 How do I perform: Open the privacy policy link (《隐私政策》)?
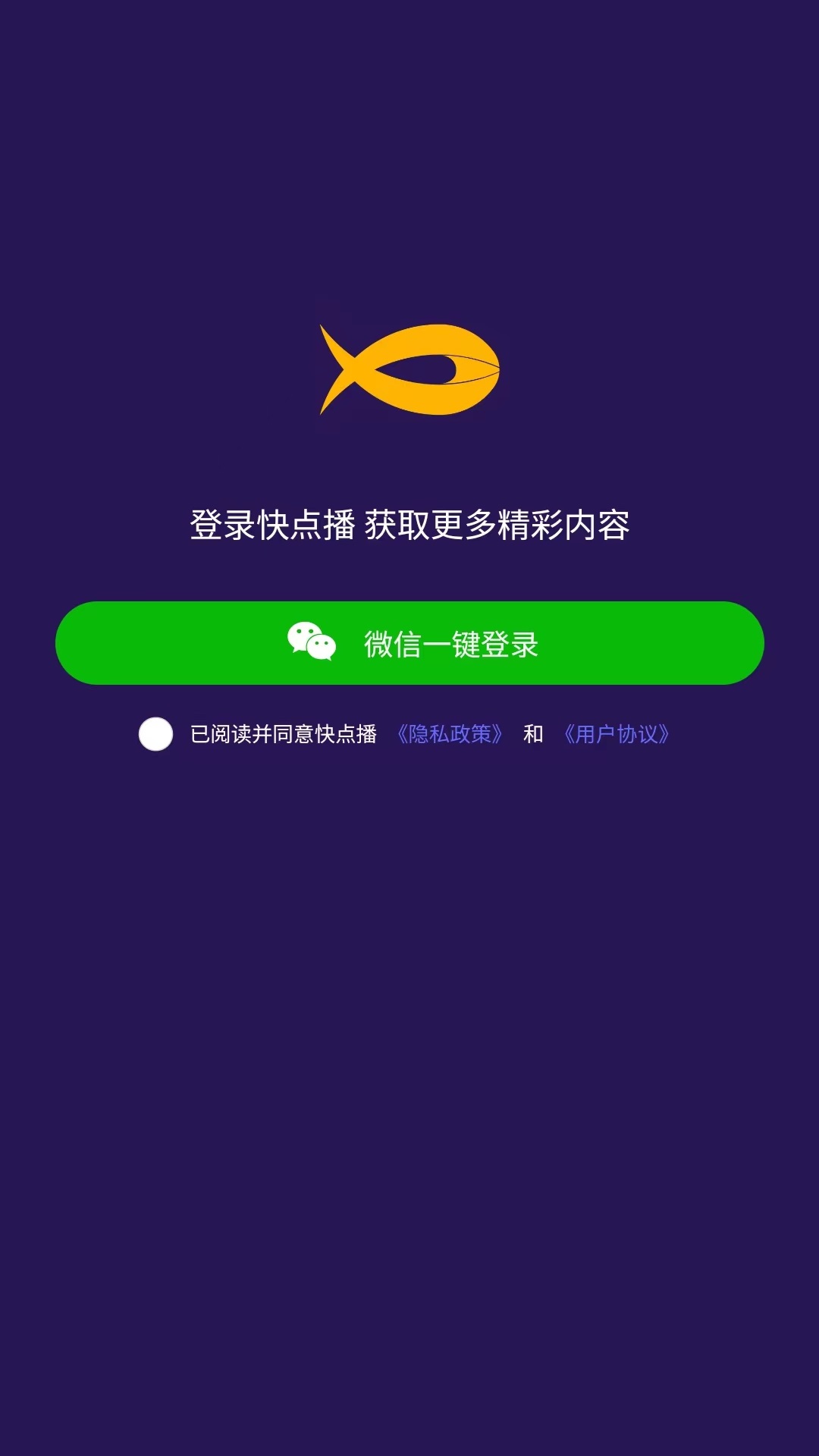(450, 734)
